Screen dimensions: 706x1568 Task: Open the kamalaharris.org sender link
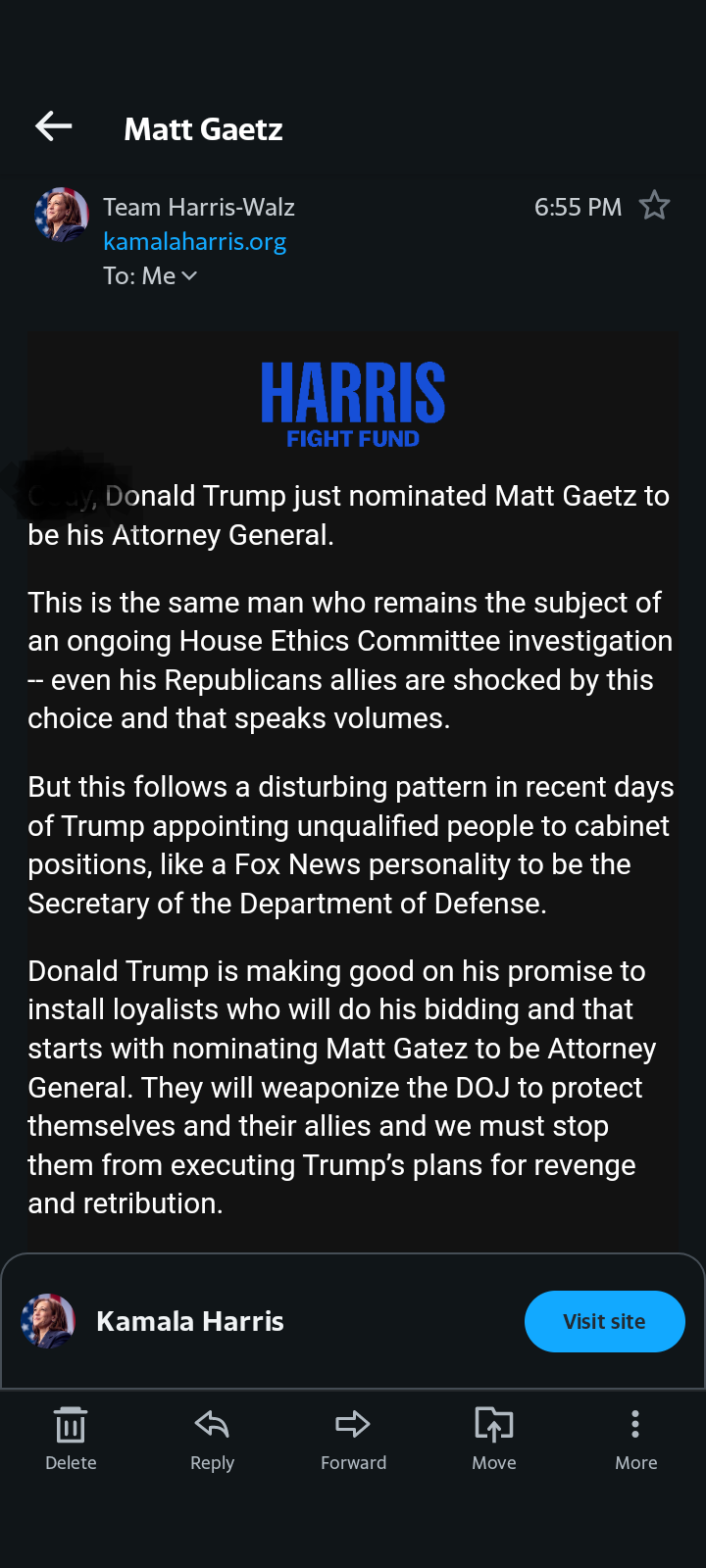[194, 241]
